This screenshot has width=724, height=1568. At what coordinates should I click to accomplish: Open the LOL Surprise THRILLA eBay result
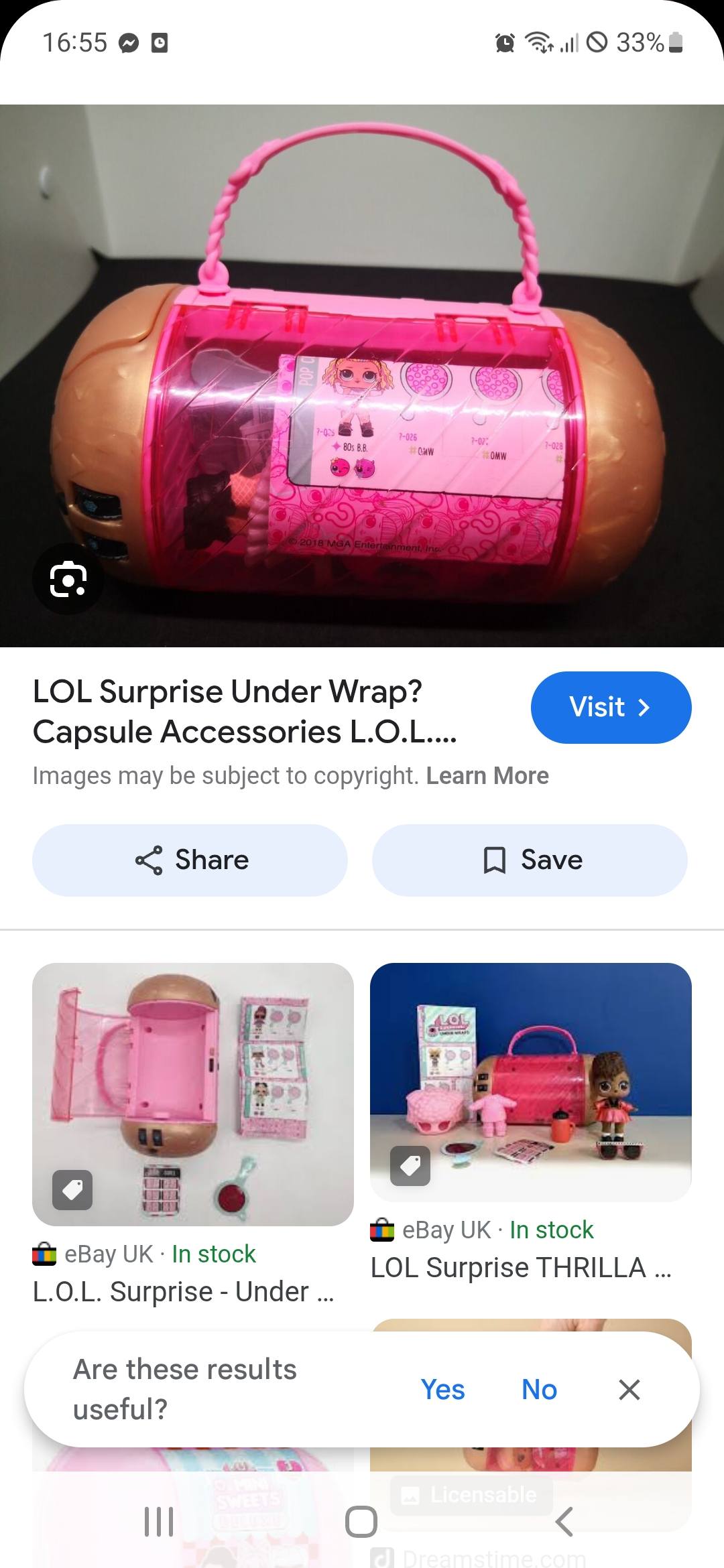coord(531,1082)
